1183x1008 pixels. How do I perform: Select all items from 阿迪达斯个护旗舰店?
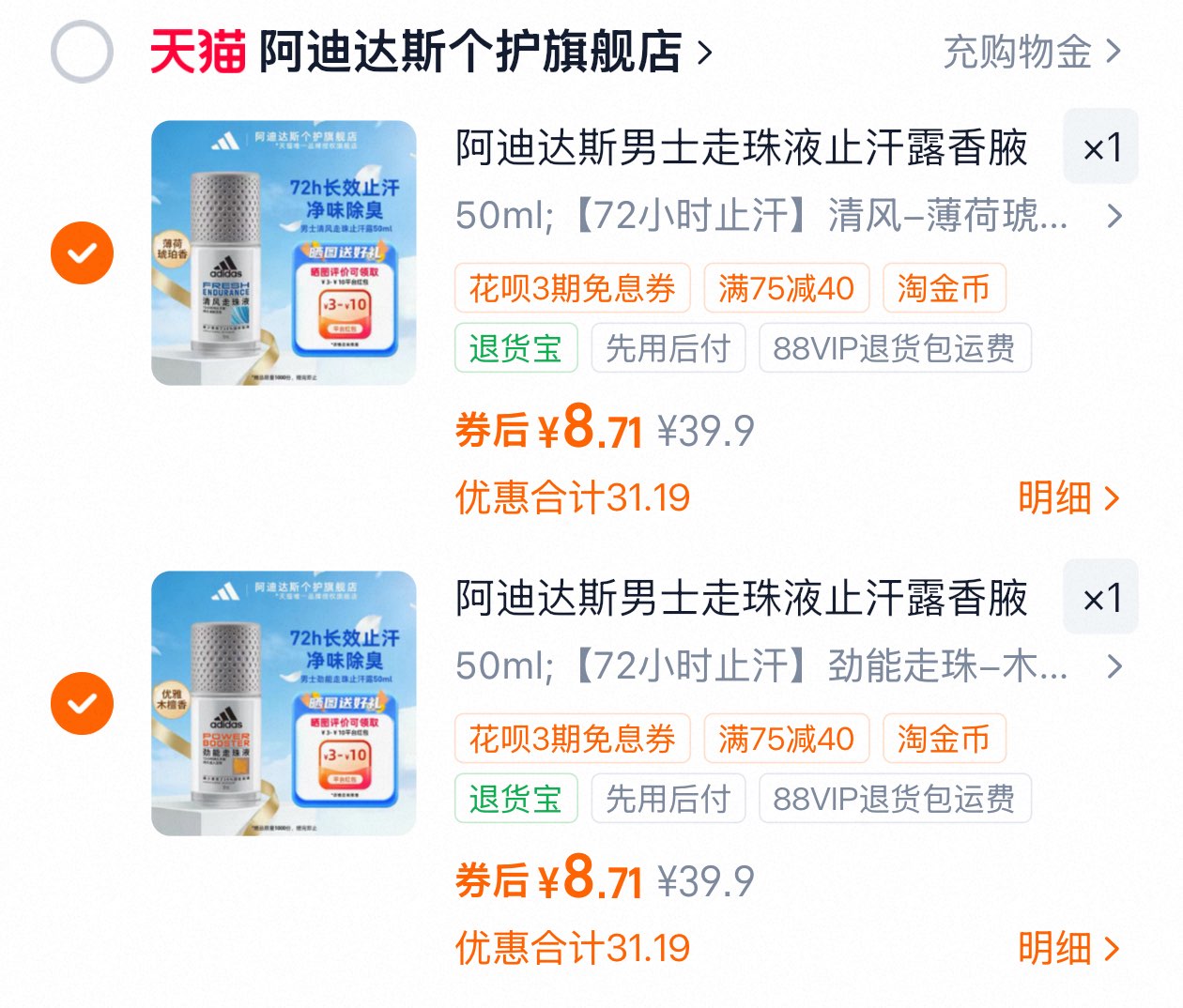(x=82, y=52)
